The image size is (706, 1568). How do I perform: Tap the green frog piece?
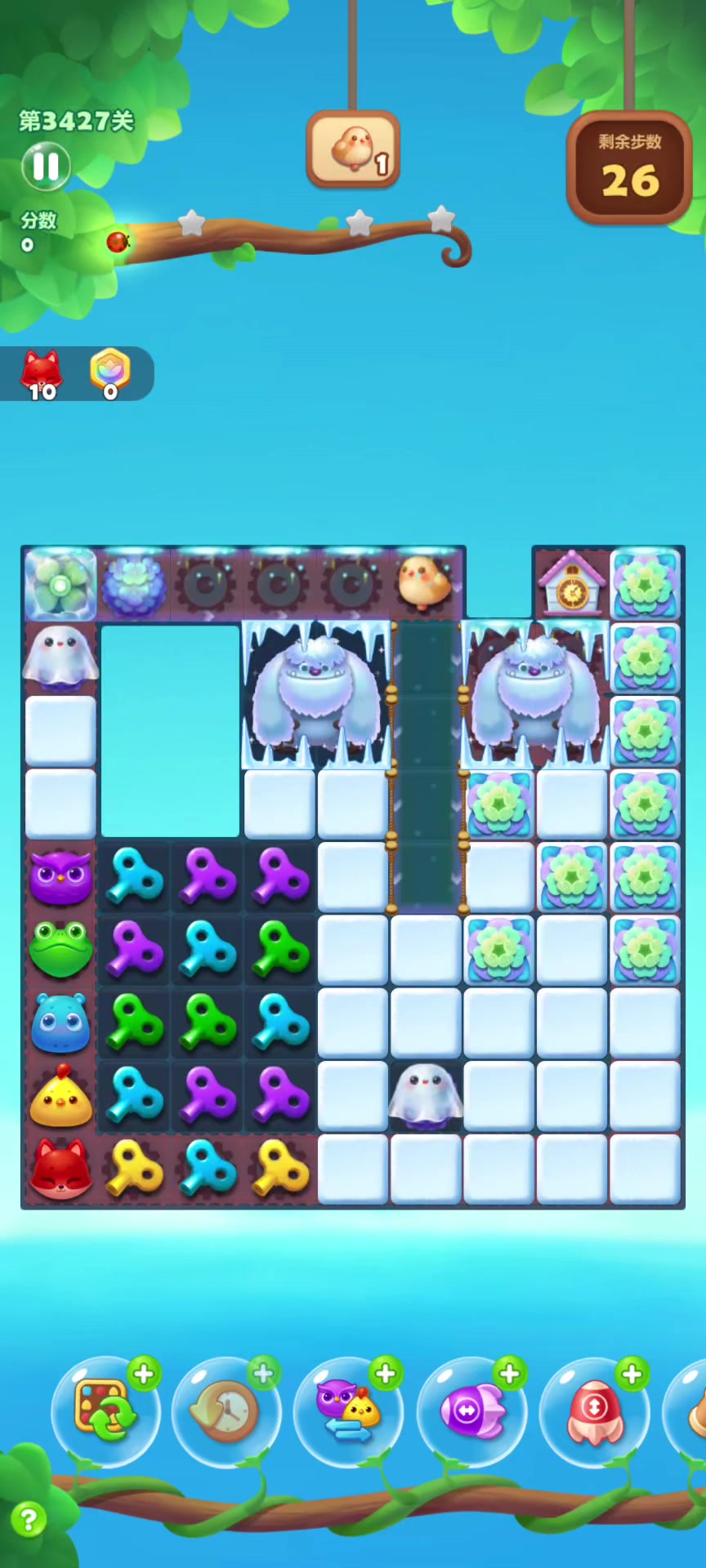(x=60, y=950)
